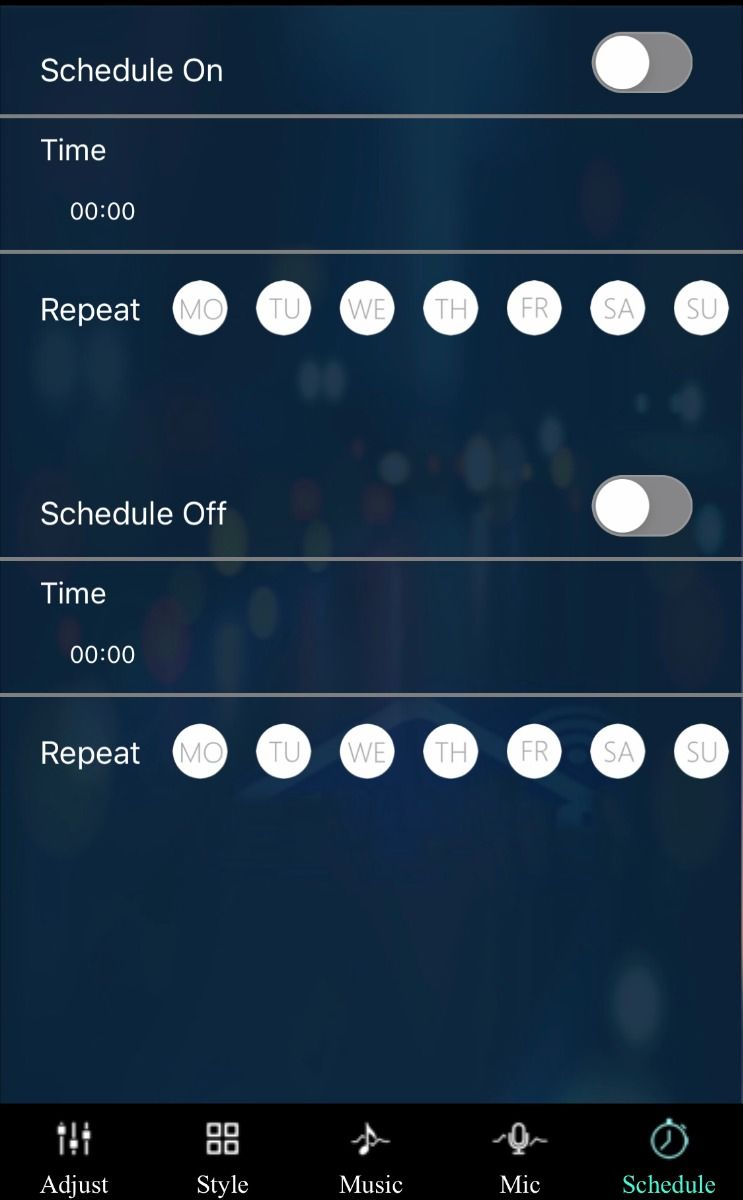Open the Style tab
743x1200 pixels.
(222, 1155)
